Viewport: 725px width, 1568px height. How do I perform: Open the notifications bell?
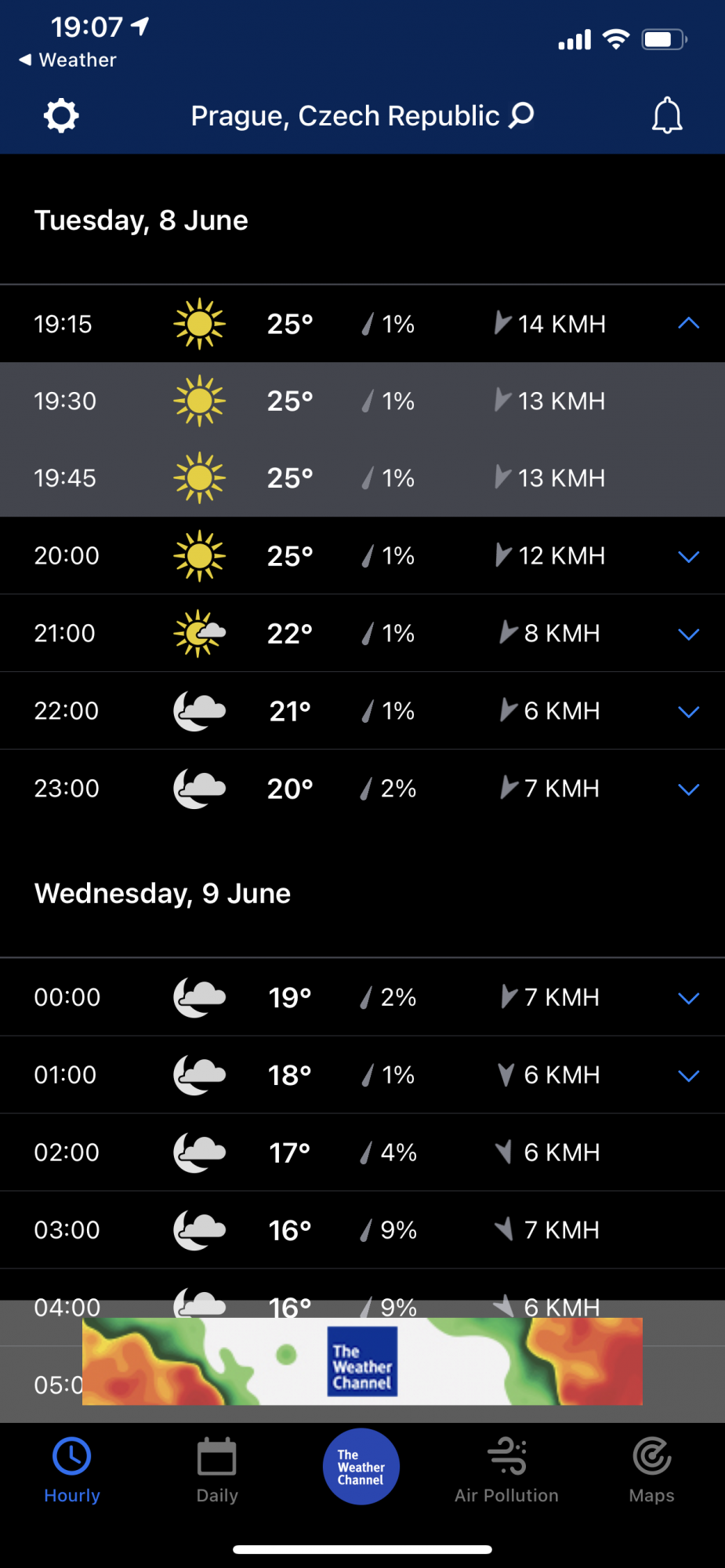pyautogui.click(x=667, y=116)
